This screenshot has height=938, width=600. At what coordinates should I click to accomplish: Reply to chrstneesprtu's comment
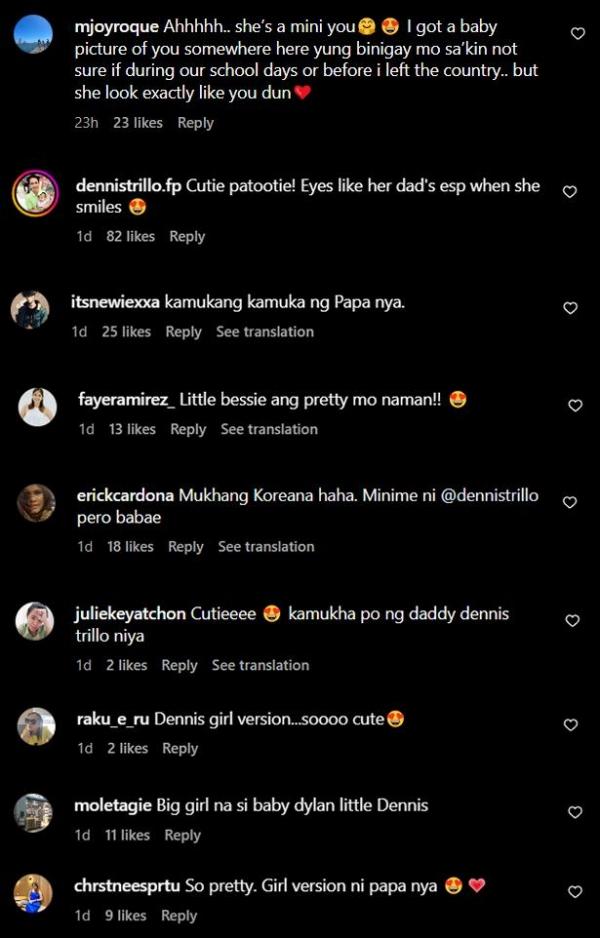click(x=178, y=915)
